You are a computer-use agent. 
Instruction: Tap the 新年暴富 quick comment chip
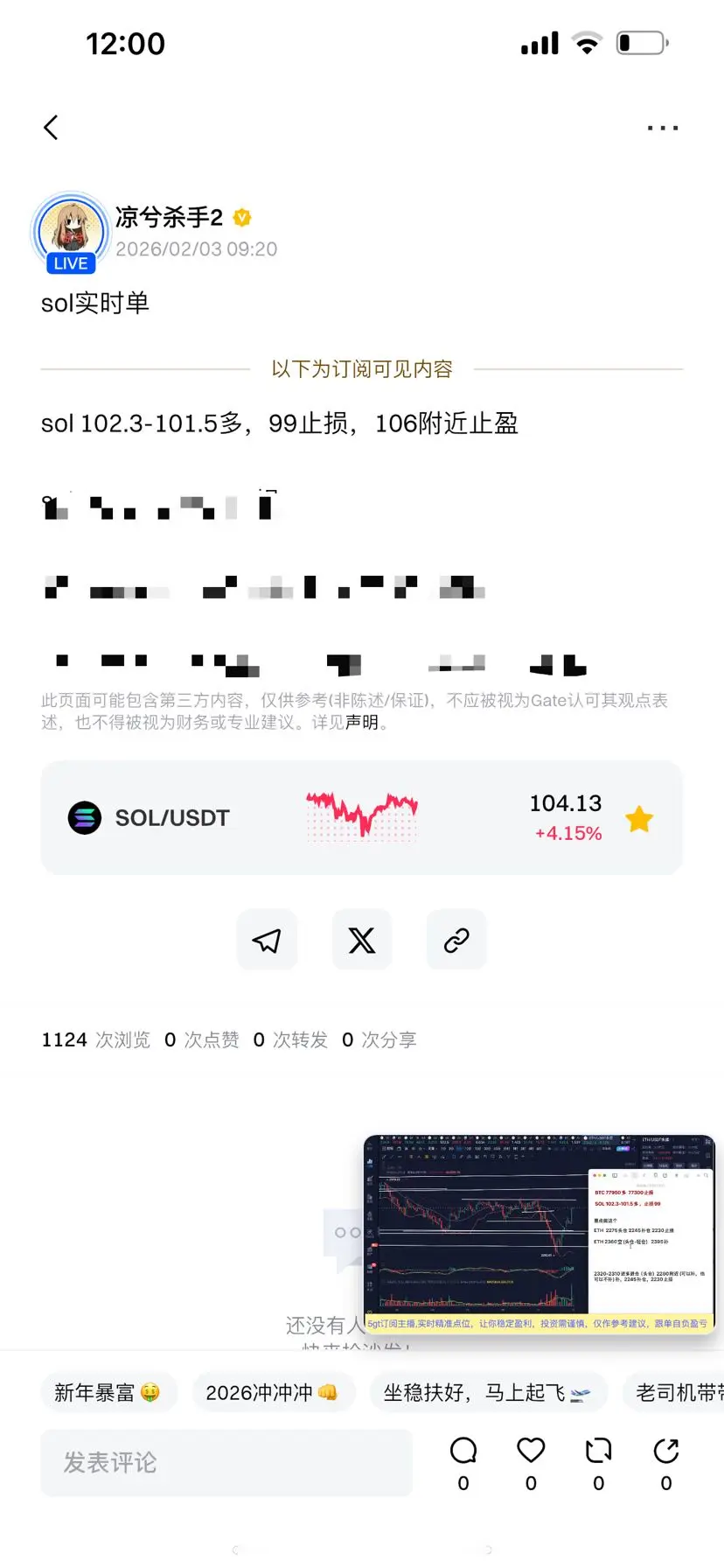108,1391
